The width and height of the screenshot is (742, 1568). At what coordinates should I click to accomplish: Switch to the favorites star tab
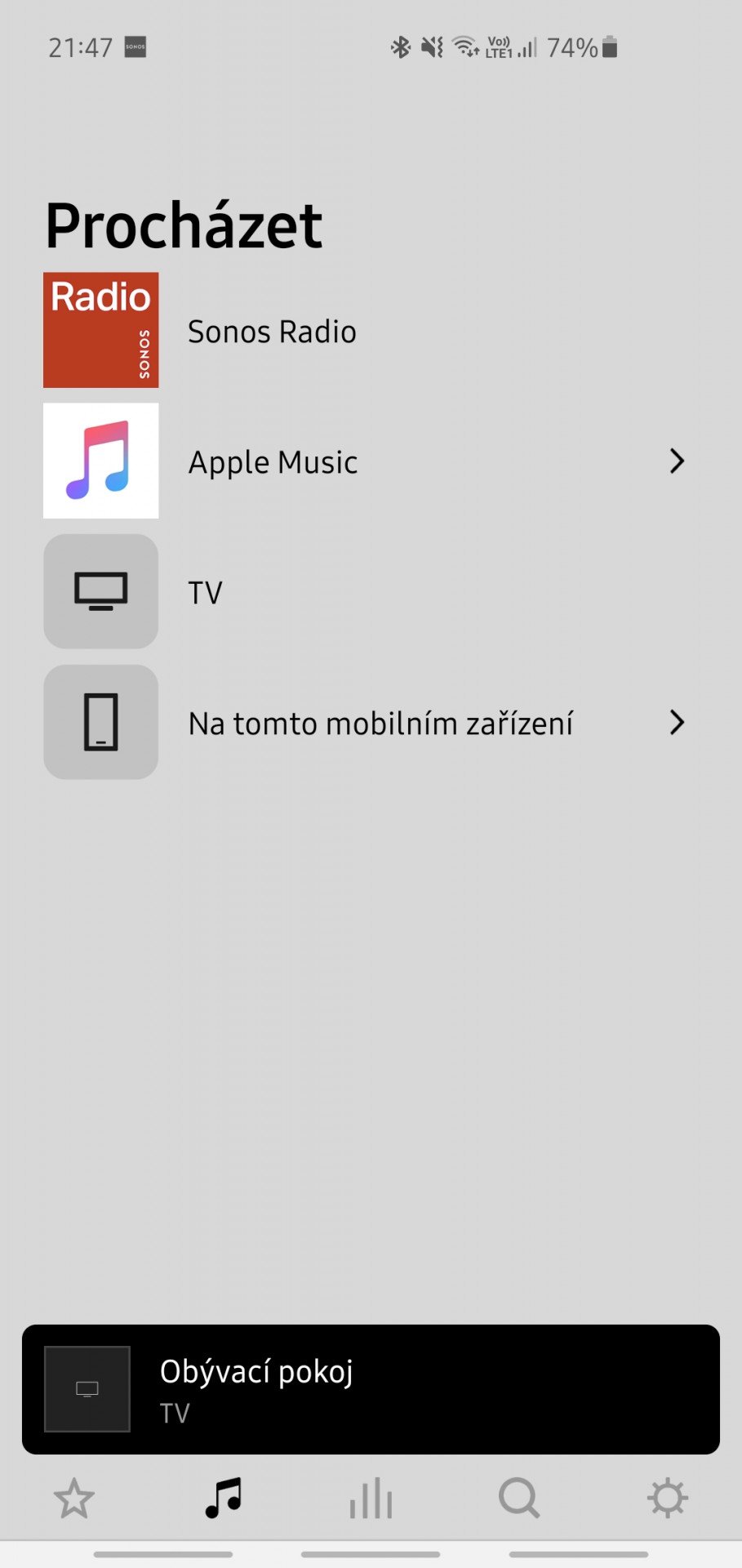tap(74, 1499)
